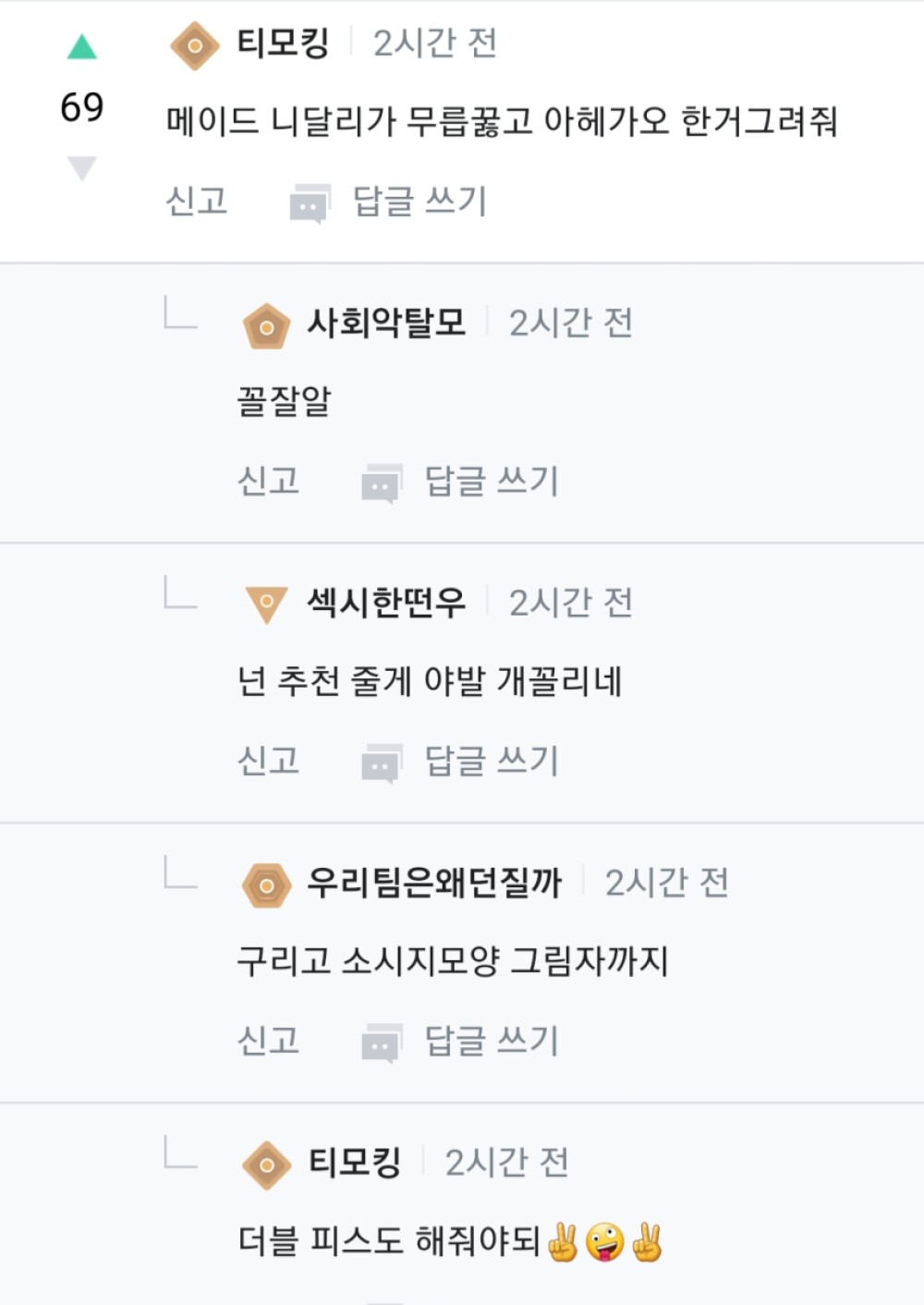The image size is (924, 1305).
Task: Report 섹시한떤우's reply
Action: point(268,761)
